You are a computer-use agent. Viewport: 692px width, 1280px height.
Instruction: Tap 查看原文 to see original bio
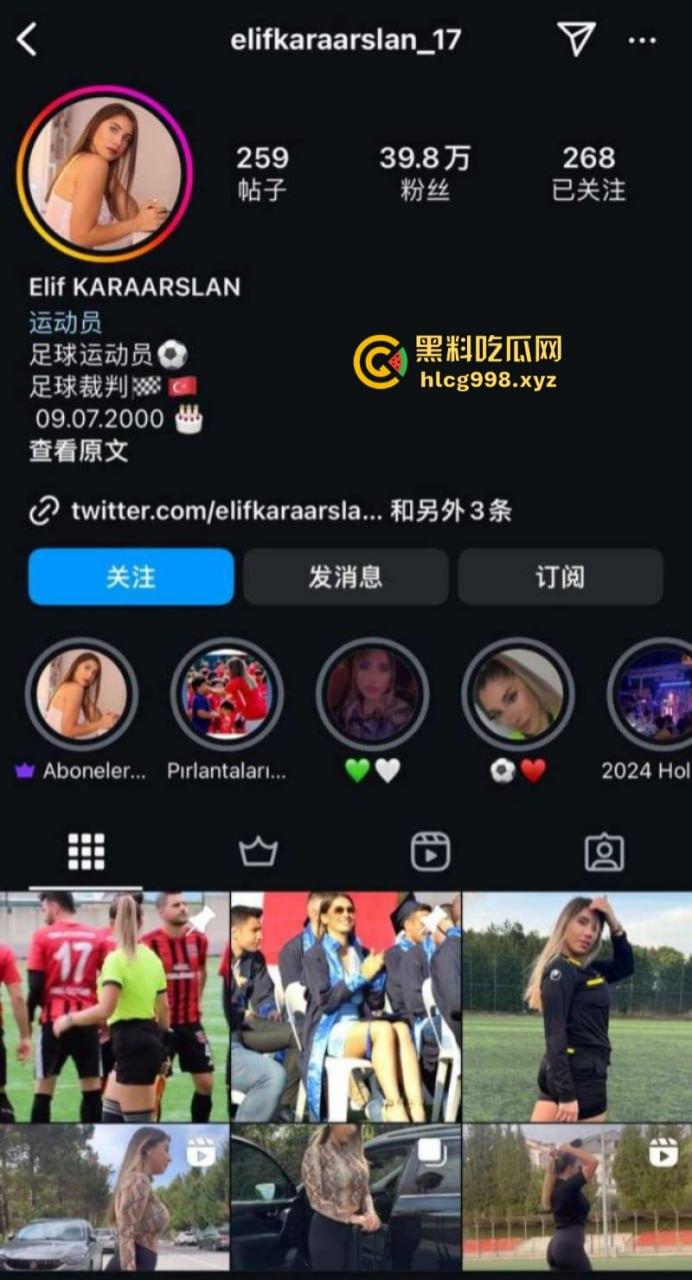[79, 451]
